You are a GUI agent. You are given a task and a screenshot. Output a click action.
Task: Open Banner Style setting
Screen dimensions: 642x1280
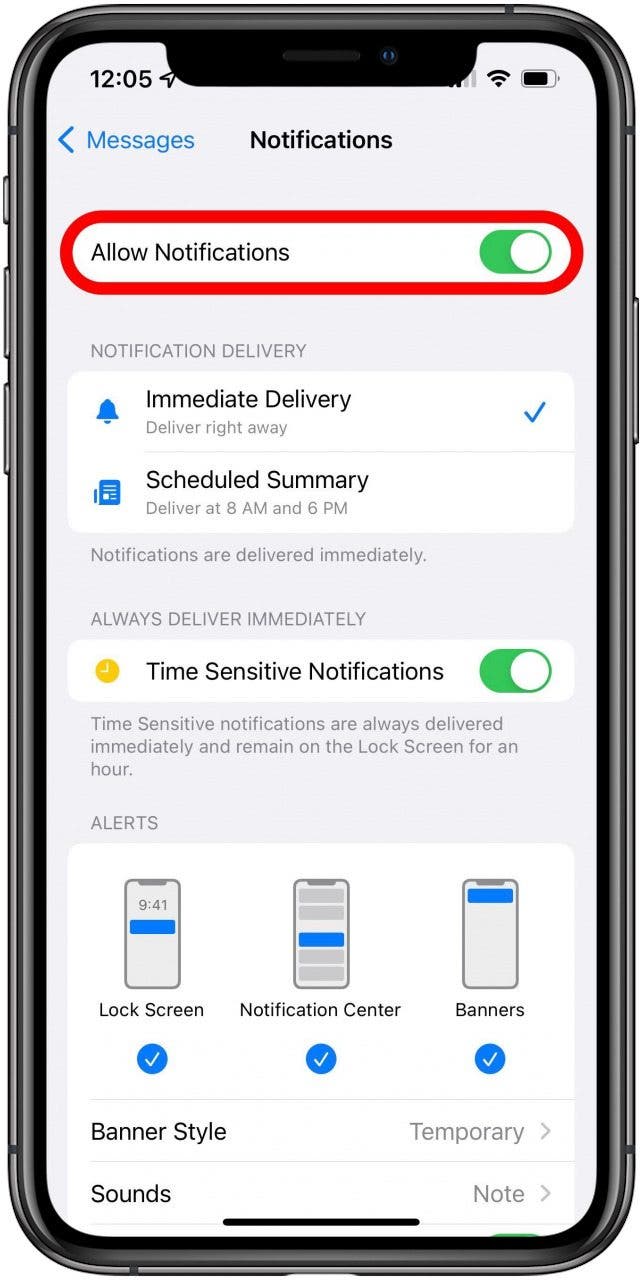pos(321,1131)
